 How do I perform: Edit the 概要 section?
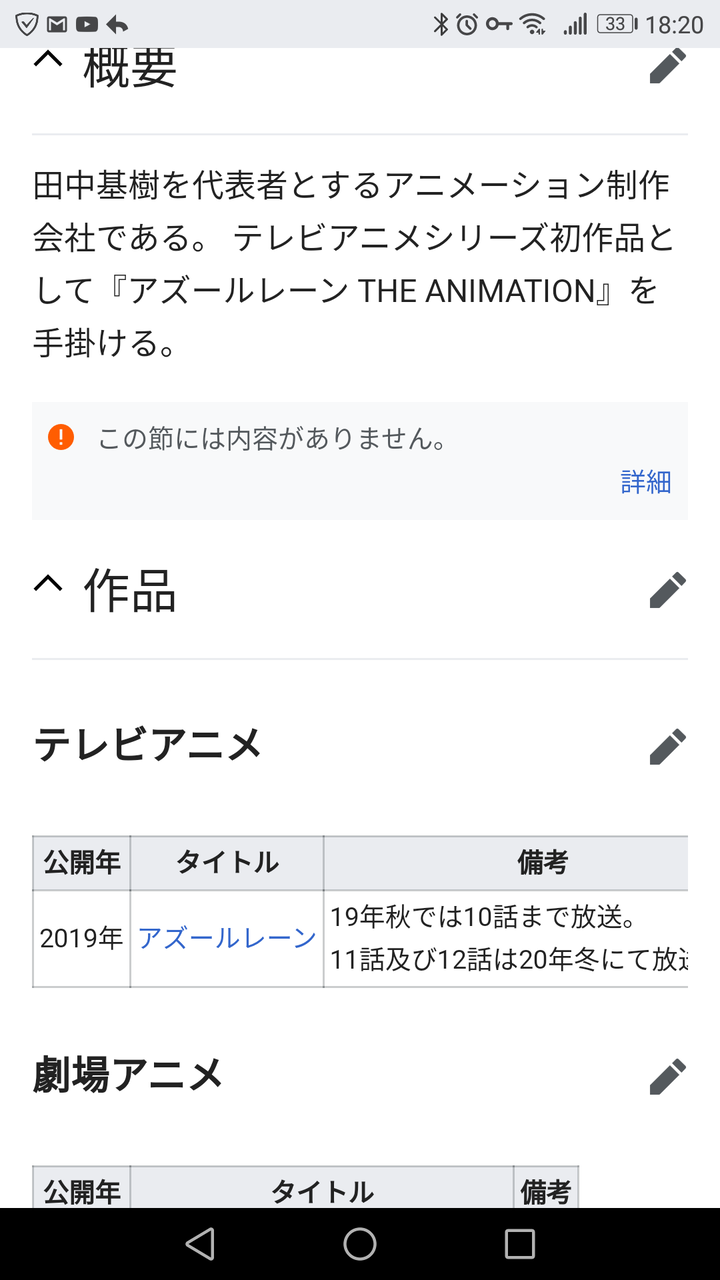667,67
